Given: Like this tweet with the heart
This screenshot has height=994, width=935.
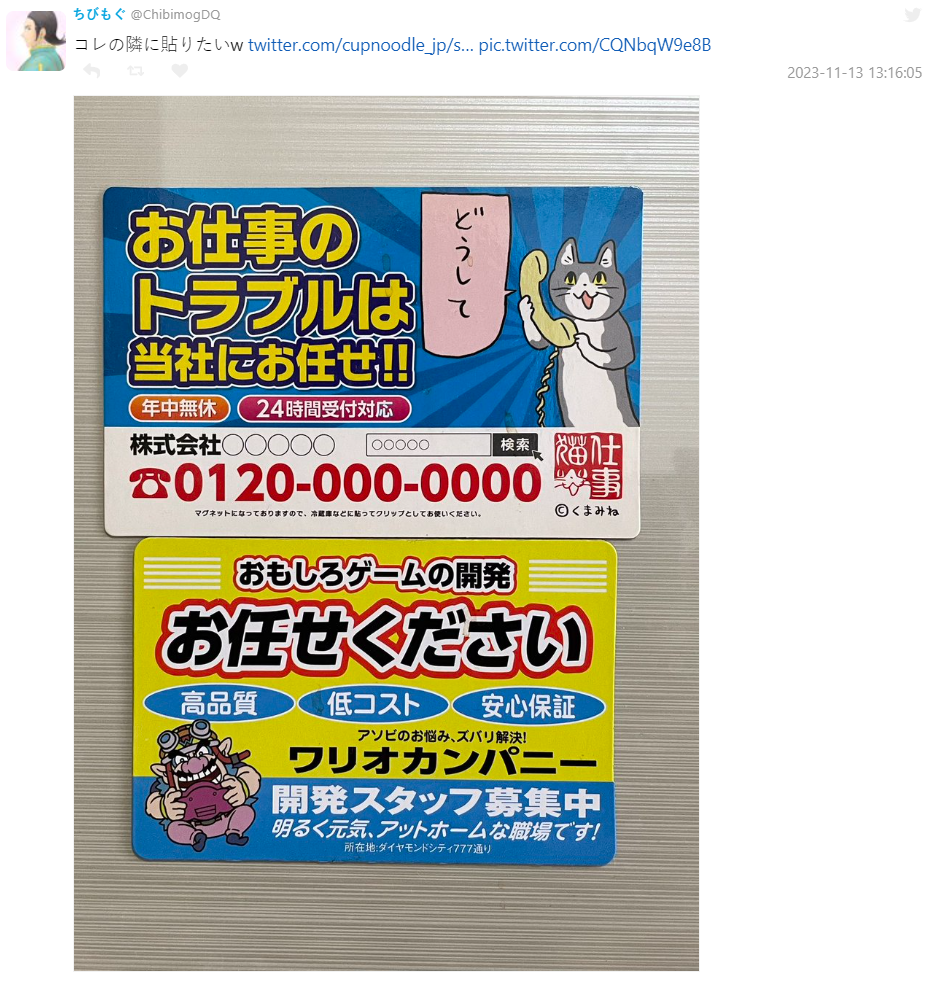Looking at the screenshot, I should [x=179, y=71].
